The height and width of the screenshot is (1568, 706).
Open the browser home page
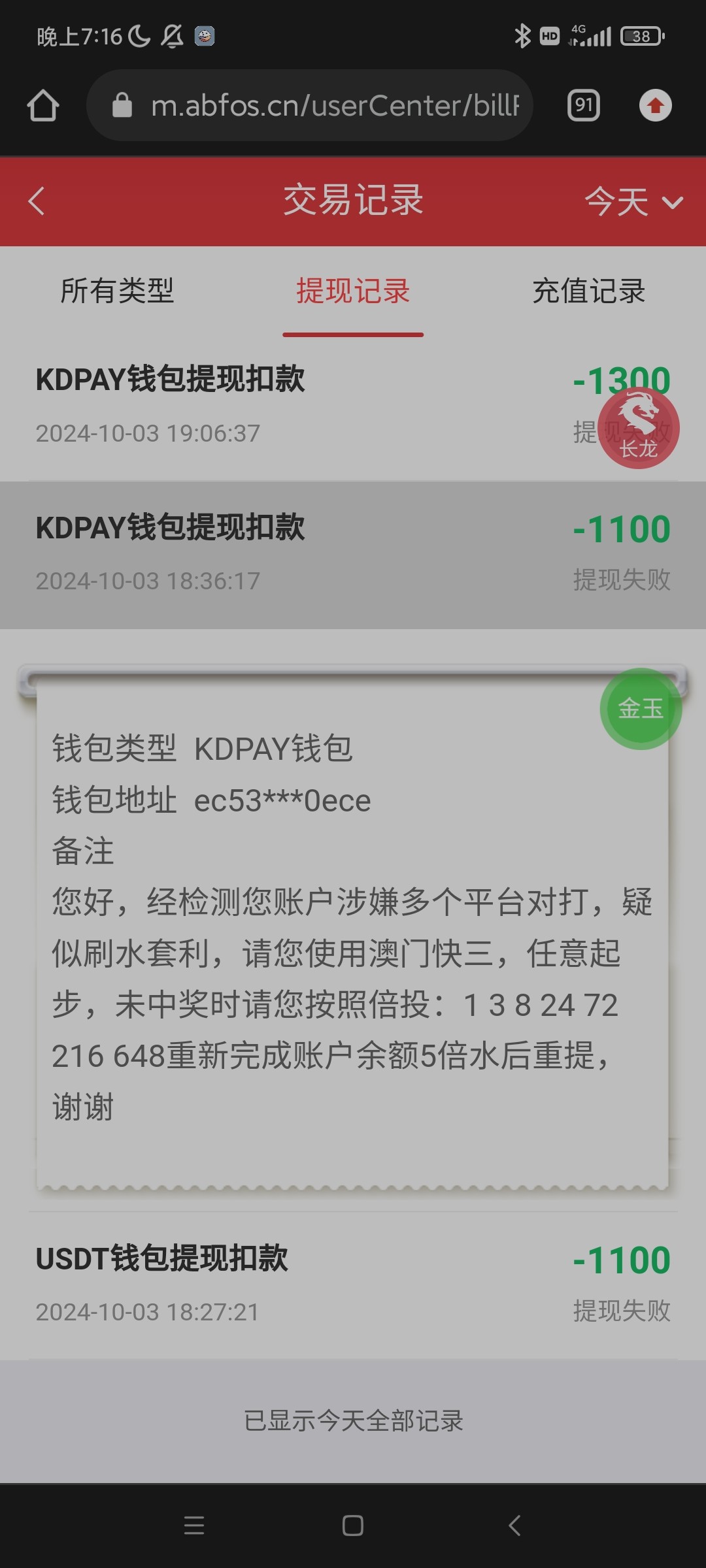coord(43,105)
